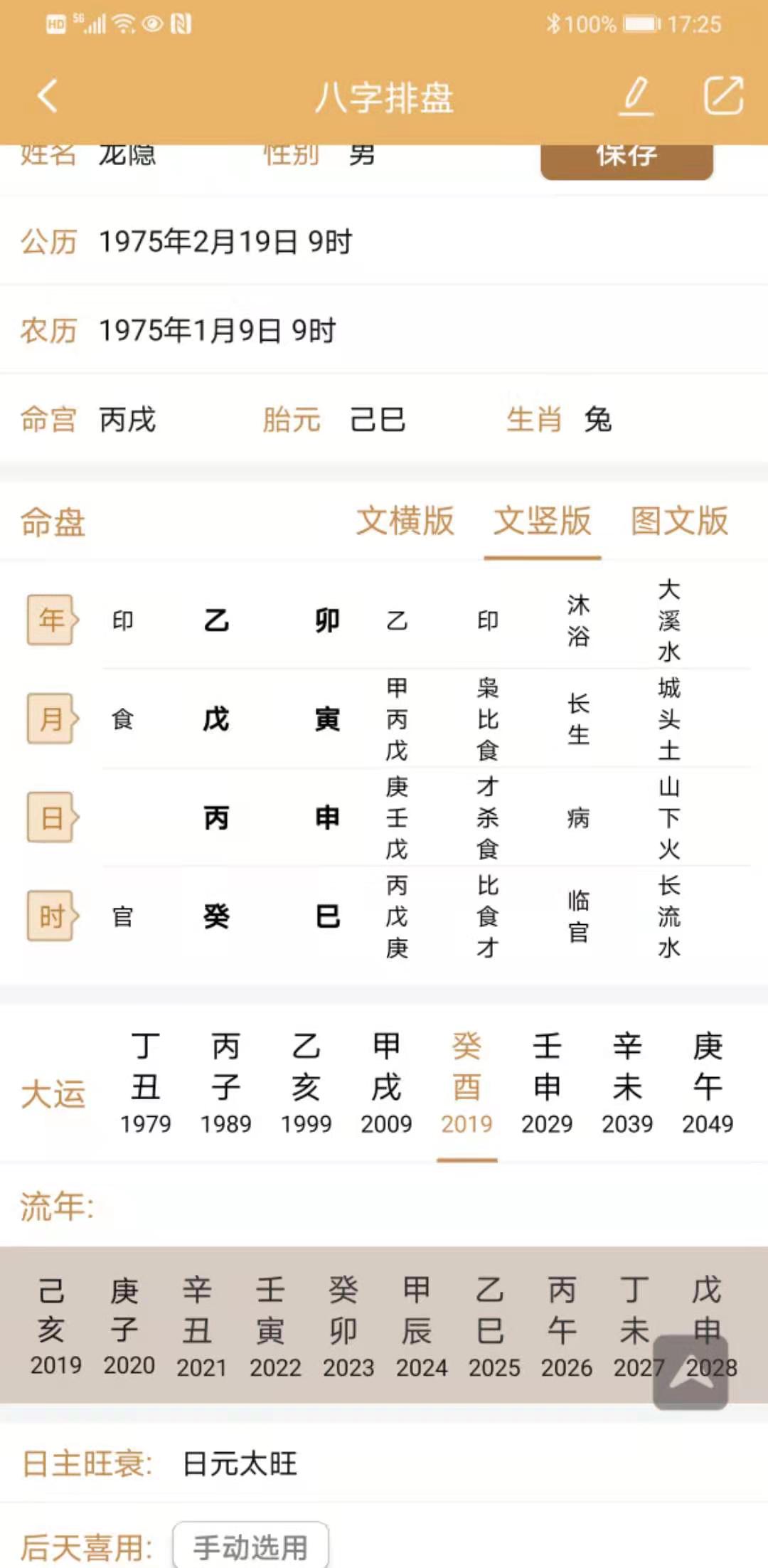768x1568 pixels.
Task: Select 丁丑 1979 大运 period
Action: pos(145,1083)
